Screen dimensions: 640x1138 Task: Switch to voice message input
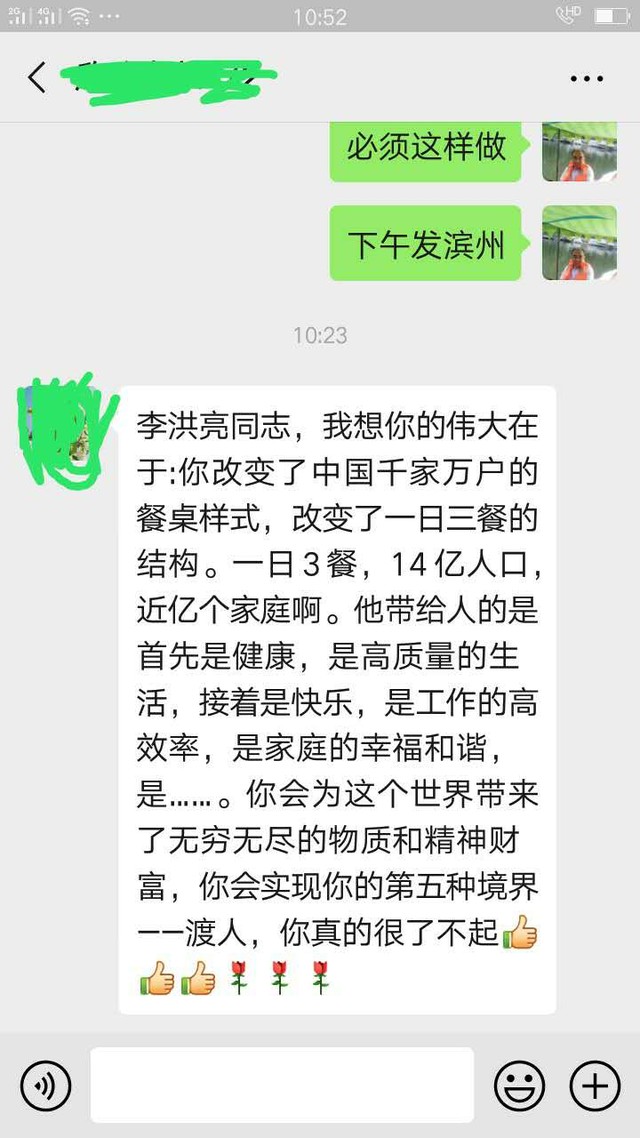tap(46, 1086)
